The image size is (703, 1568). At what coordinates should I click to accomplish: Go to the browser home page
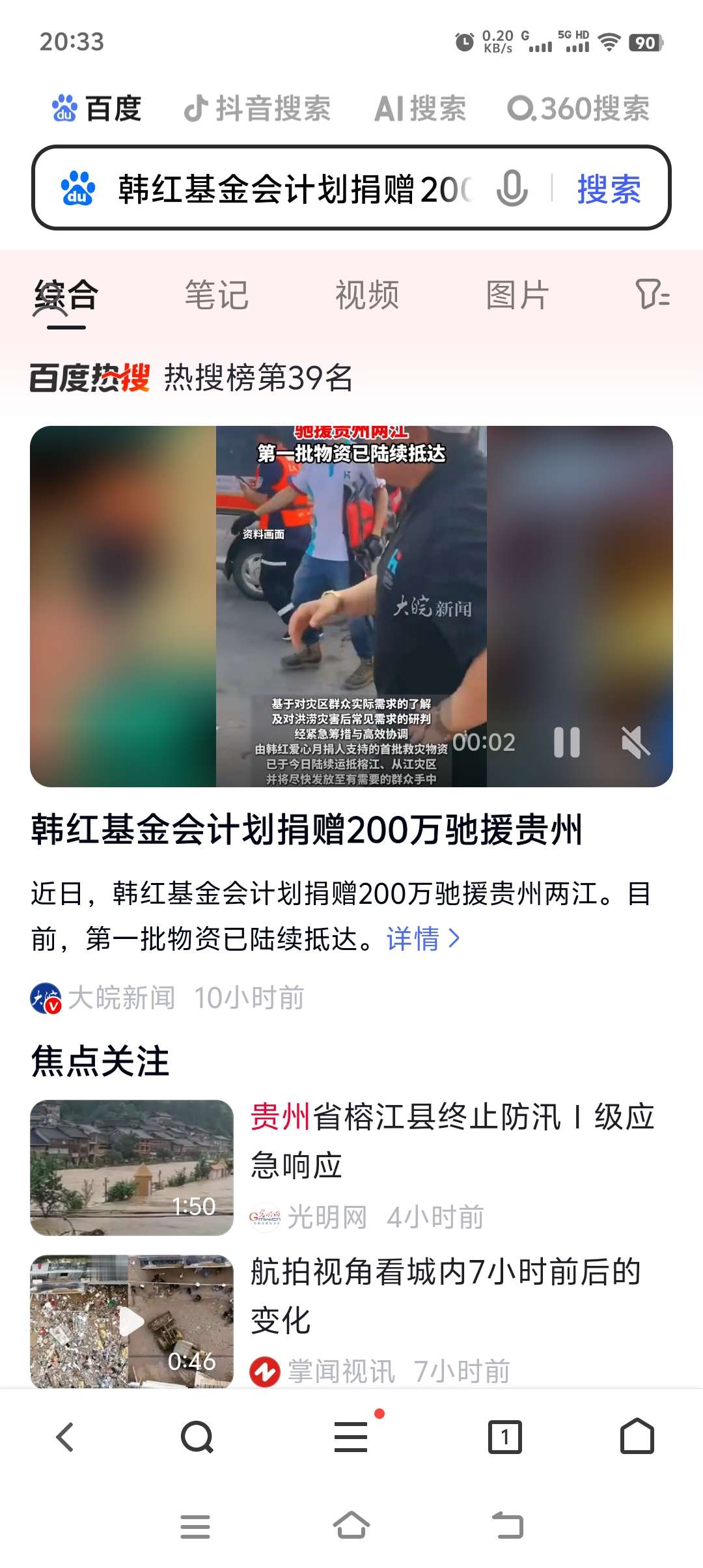pyautogui.click(x=637, y=1437)
